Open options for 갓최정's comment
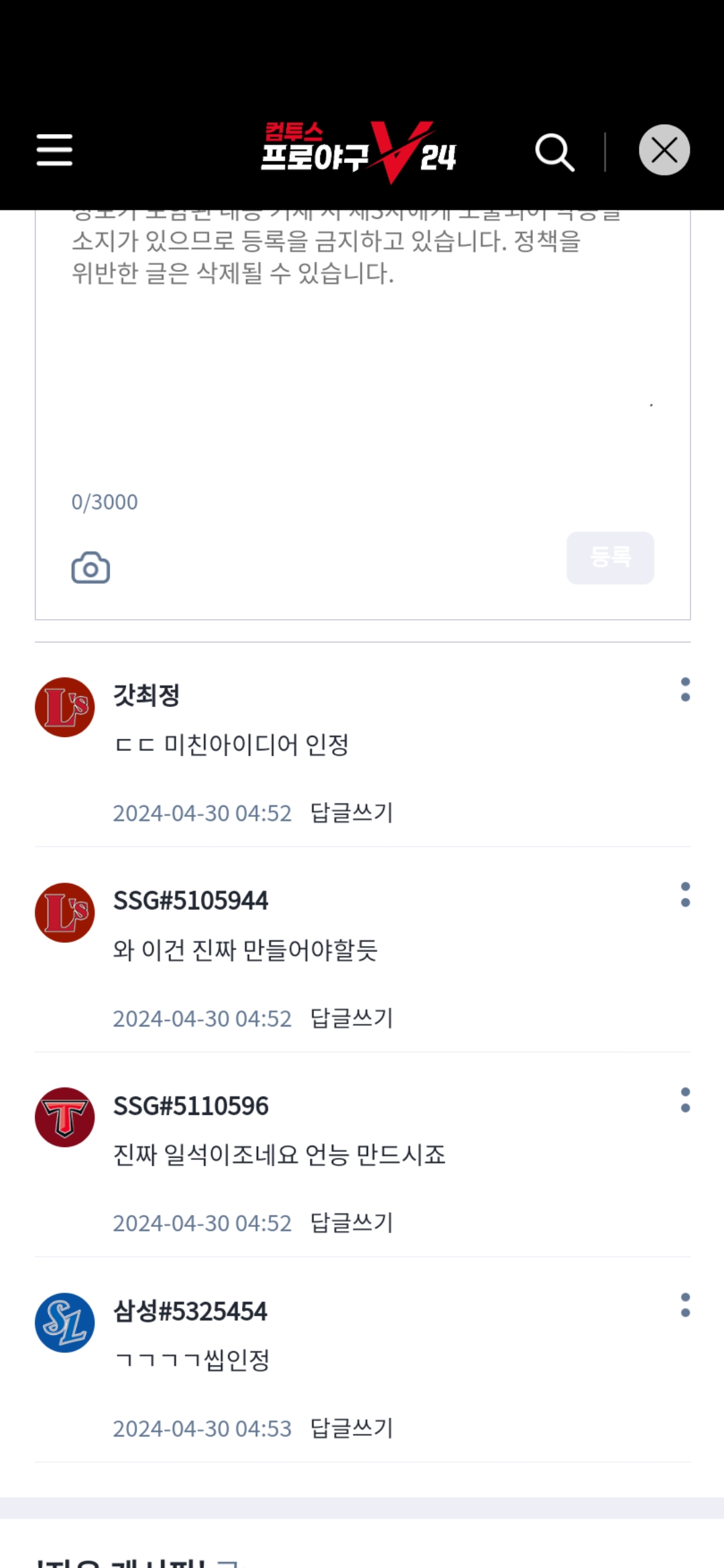The image size is (724, 1568). [x=685, y=690]
